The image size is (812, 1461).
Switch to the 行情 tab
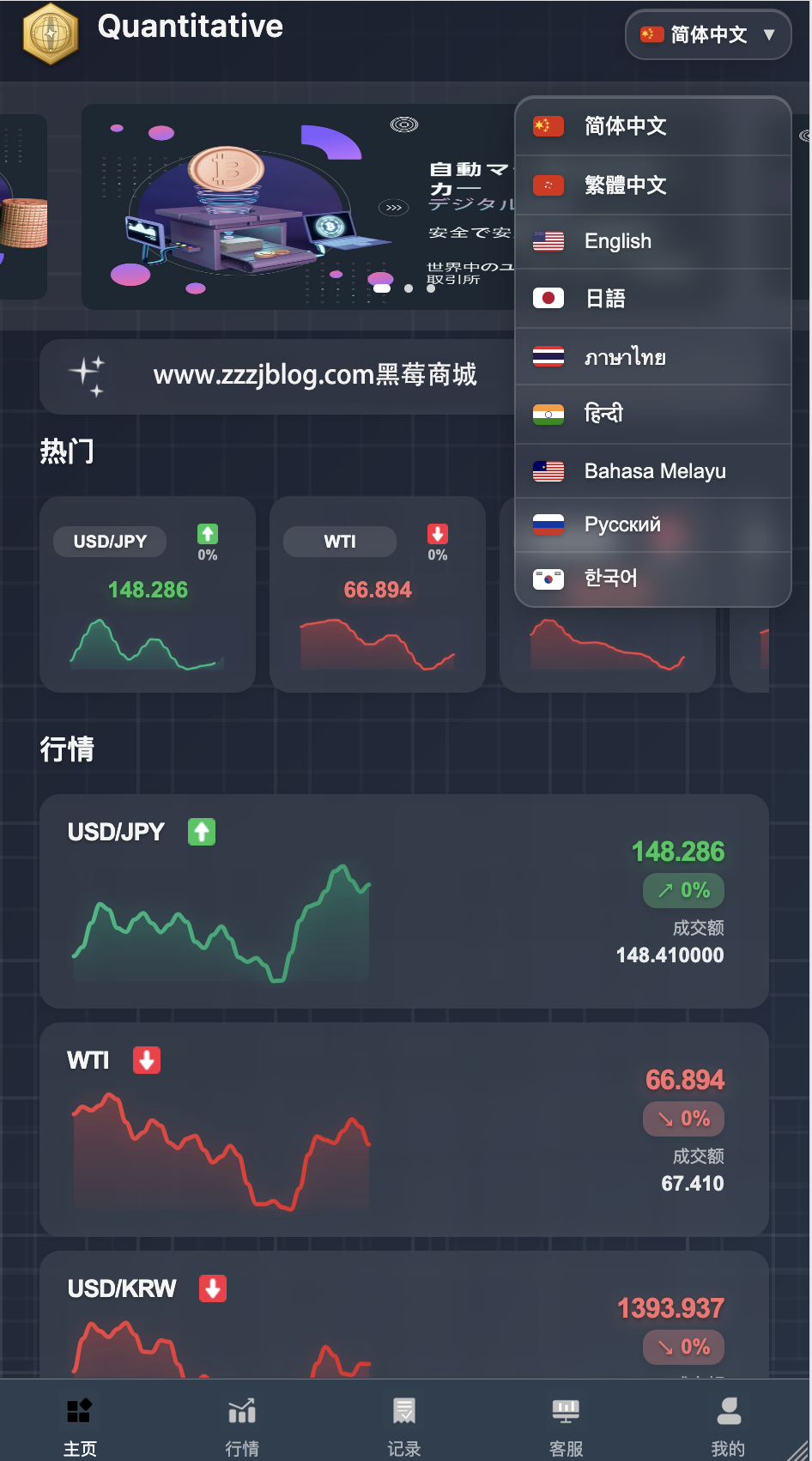point(242,1423)
